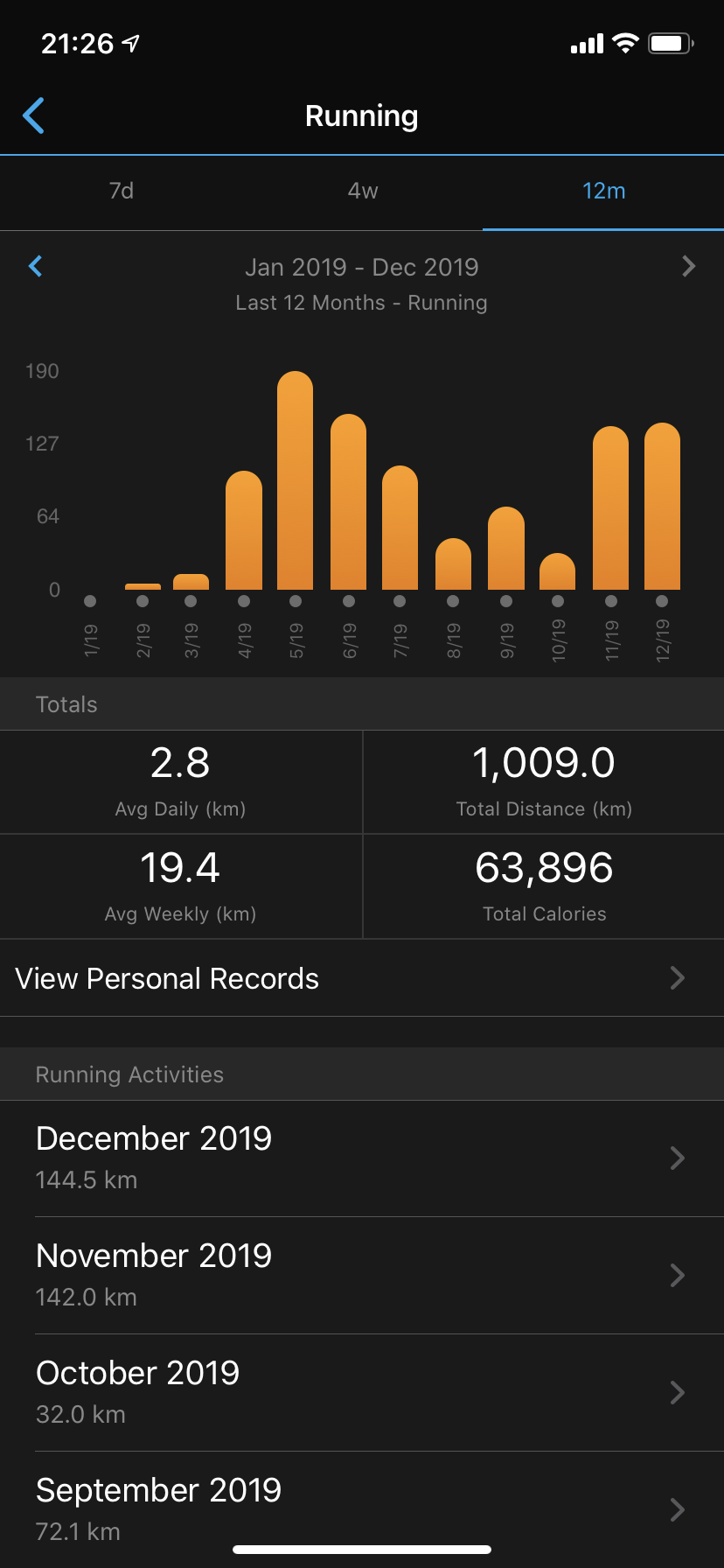Select the 12m tab

[603, 191]
